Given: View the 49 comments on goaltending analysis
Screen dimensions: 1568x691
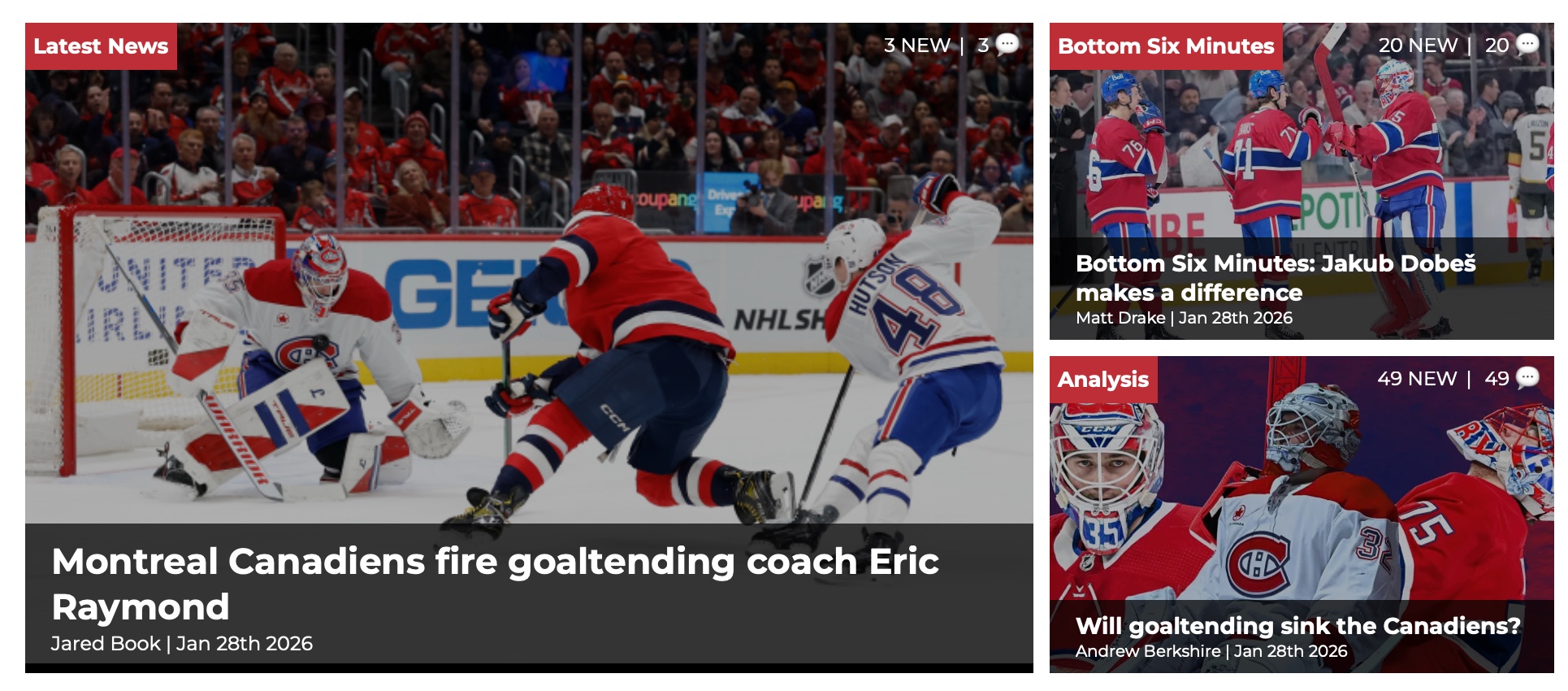Looking at the screenshot, I should point(1511,378).
